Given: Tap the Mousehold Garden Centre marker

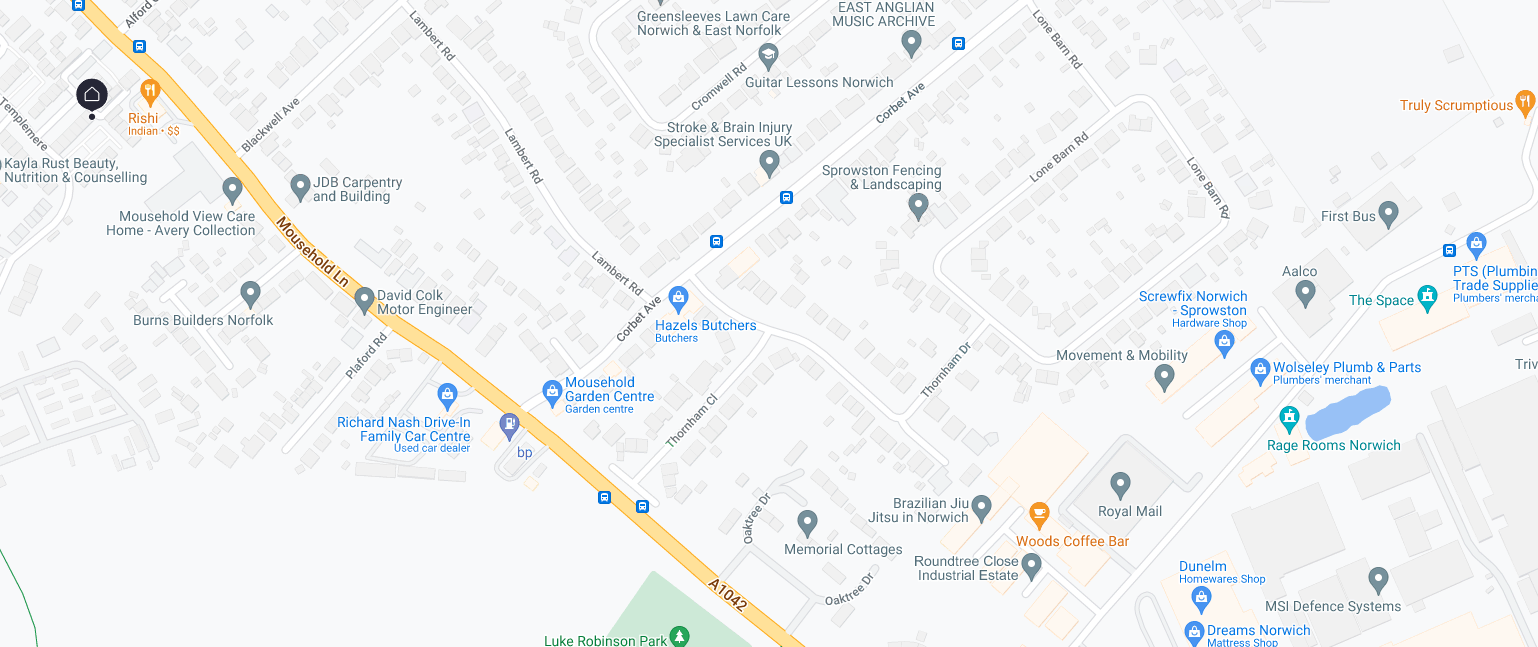Looking at the screenshot, I should pyautogui.click(x=551, y=390).
